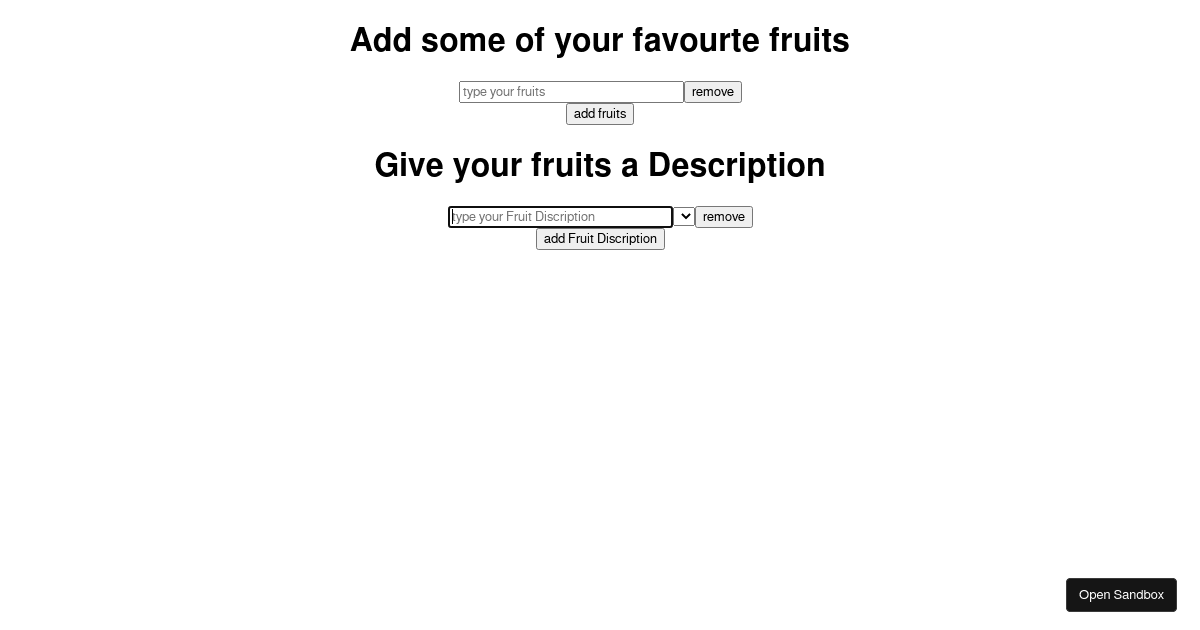This screenshot has height=630, width=1200.
Task: Focus the 'type your fruits' text field
Action: tap(571, 92)
